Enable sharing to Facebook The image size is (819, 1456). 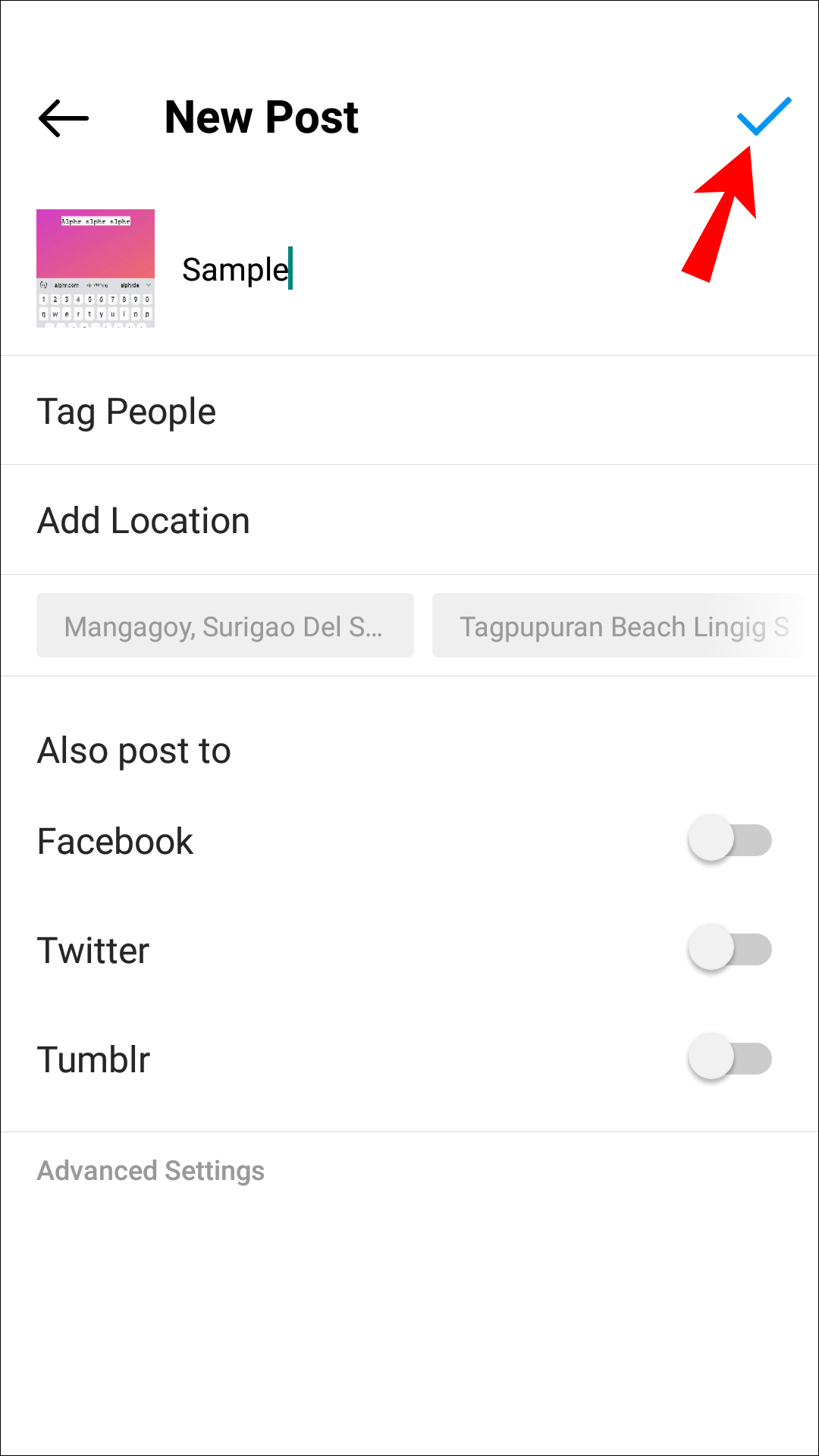click(729, 840)
